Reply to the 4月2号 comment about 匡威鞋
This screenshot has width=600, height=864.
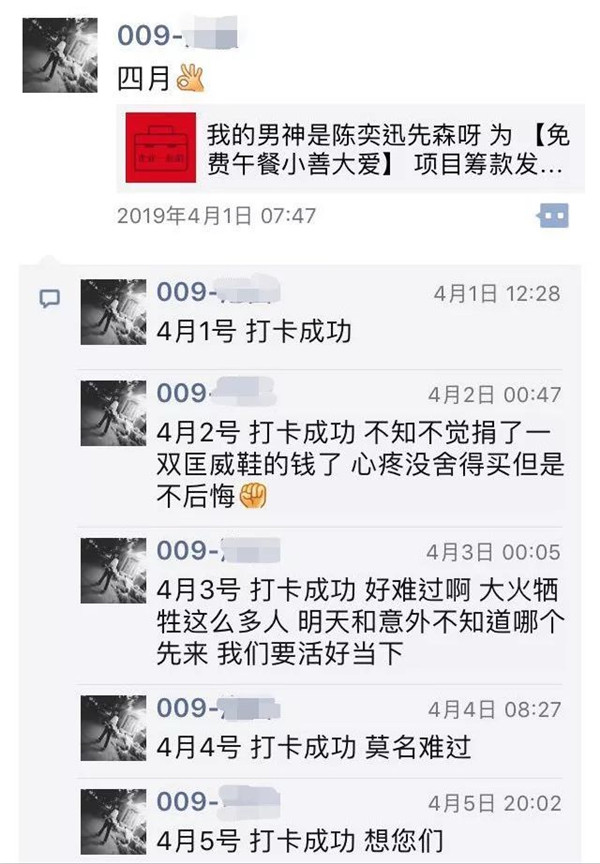coord(360,464)
